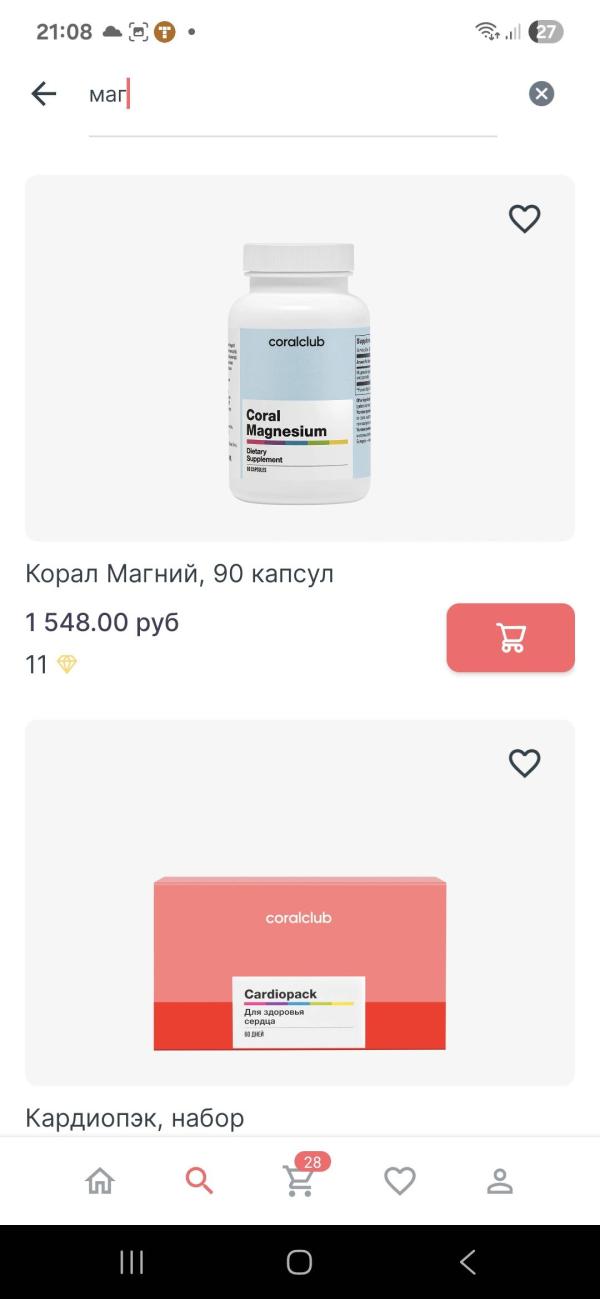Clear the search text with the X
Screen dimensions: 600x1299
(x=541, y=94)
